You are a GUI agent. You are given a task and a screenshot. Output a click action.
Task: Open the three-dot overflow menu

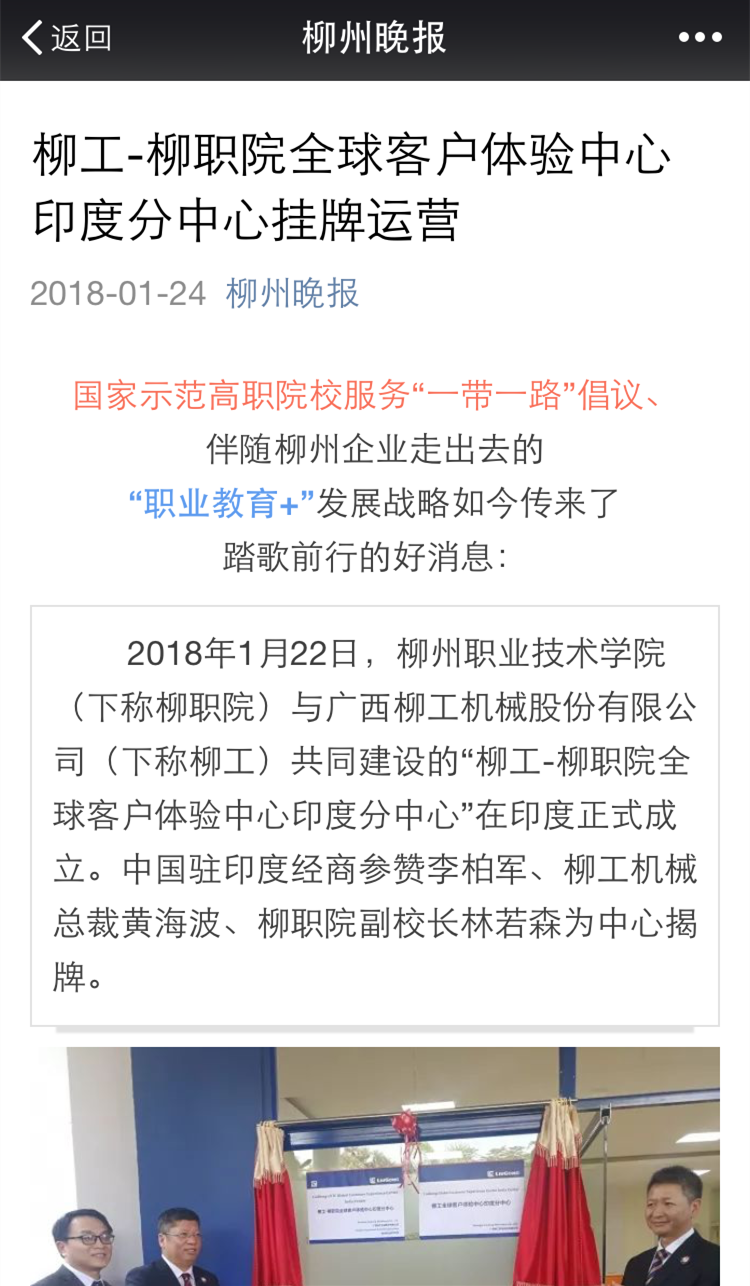[700, 38]
